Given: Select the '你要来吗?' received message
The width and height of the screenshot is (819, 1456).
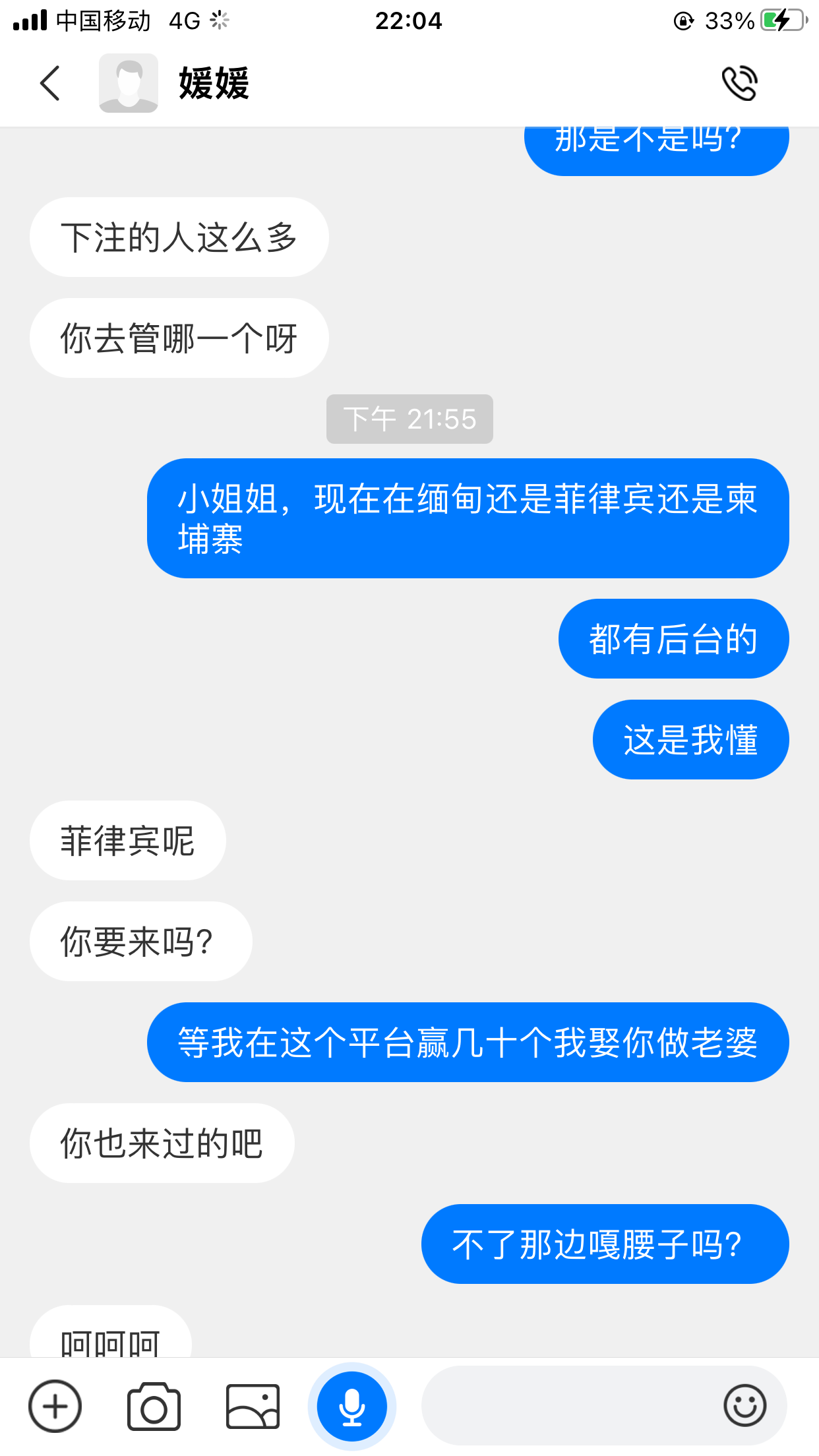Looking at the screenshot, I should click(140, 942).
